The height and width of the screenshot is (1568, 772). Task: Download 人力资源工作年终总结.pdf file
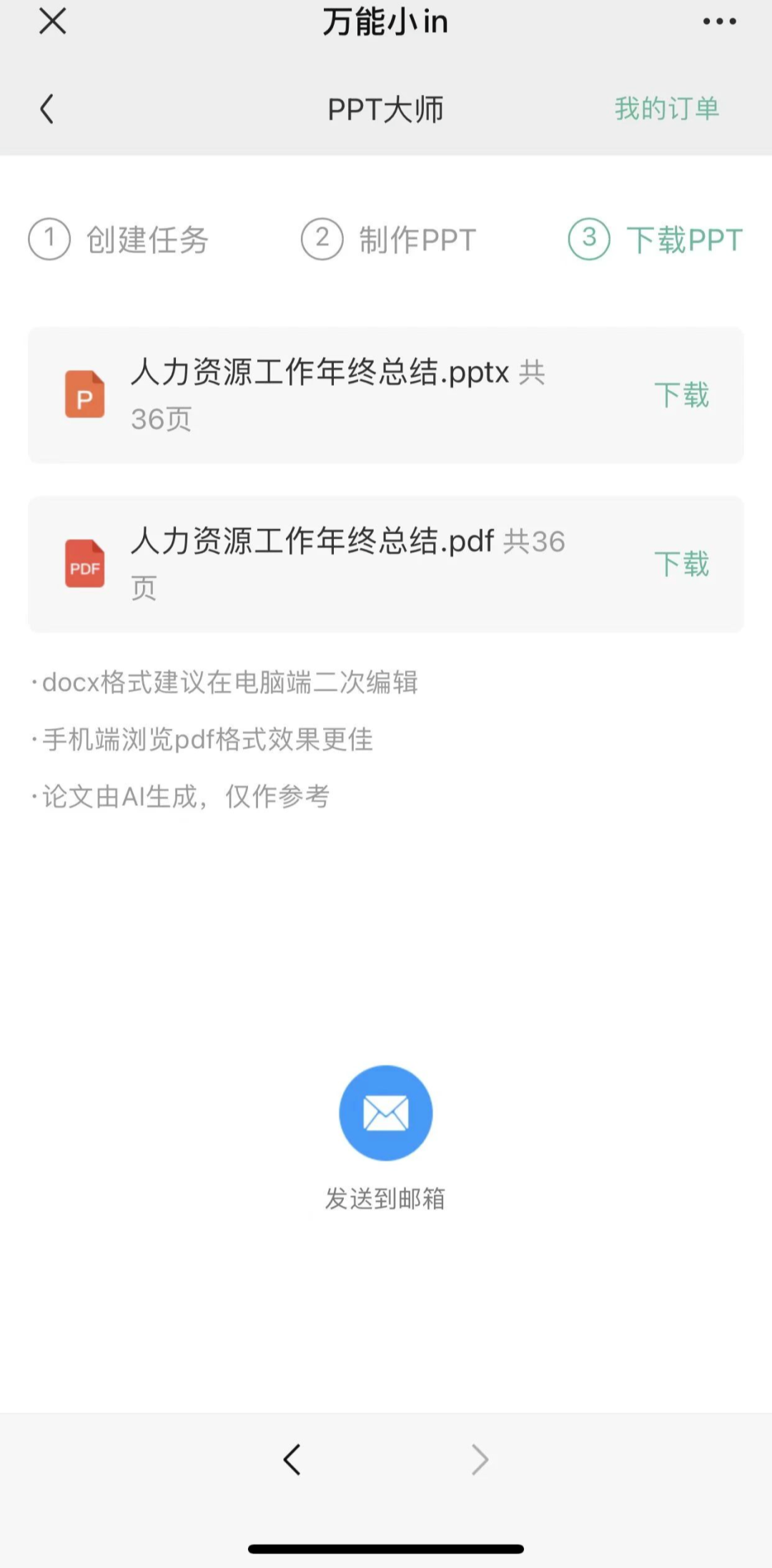click(x=682, y=565)
